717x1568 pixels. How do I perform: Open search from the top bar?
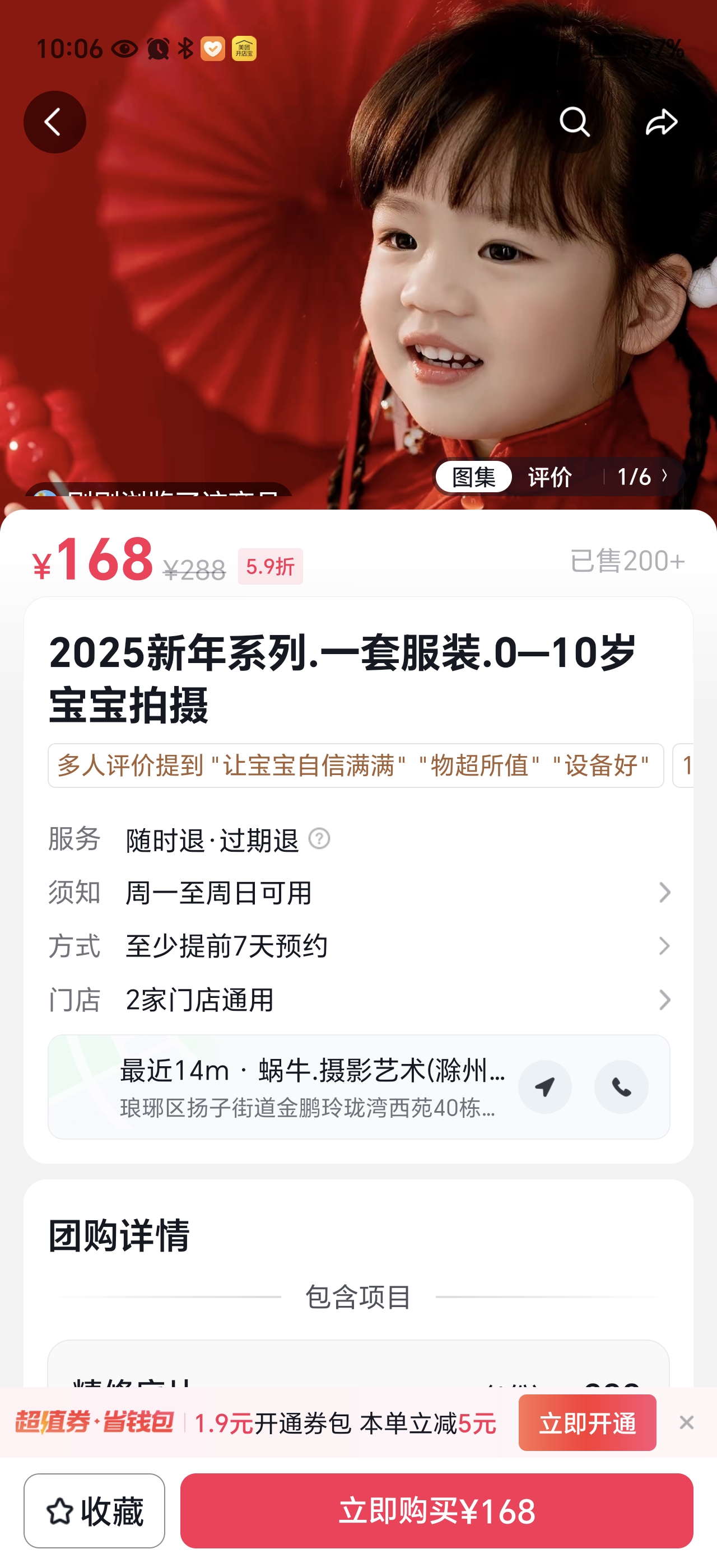[x=574, y=122]
